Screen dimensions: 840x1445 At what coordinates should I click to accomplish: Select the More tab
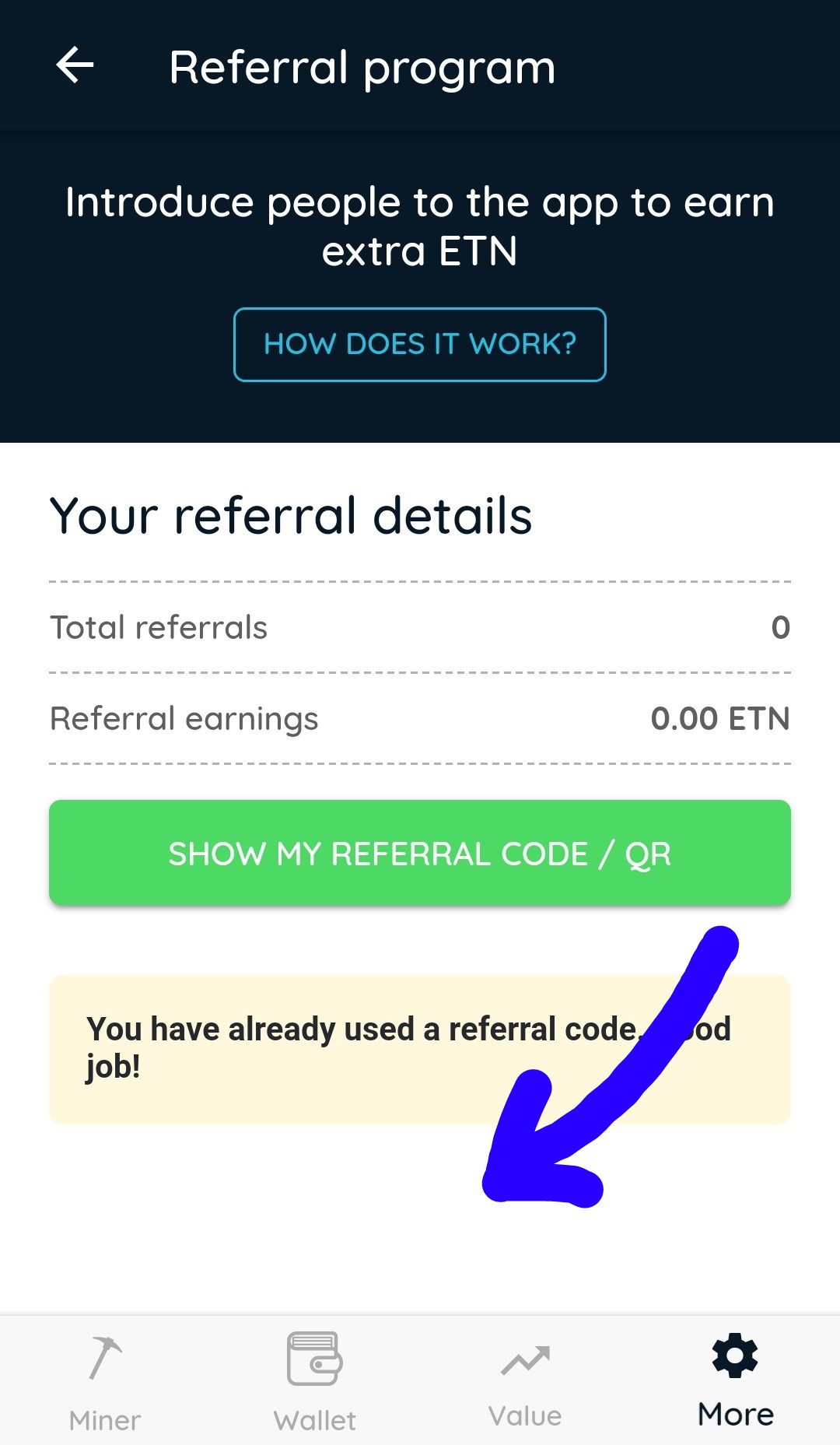point(735,1381)
